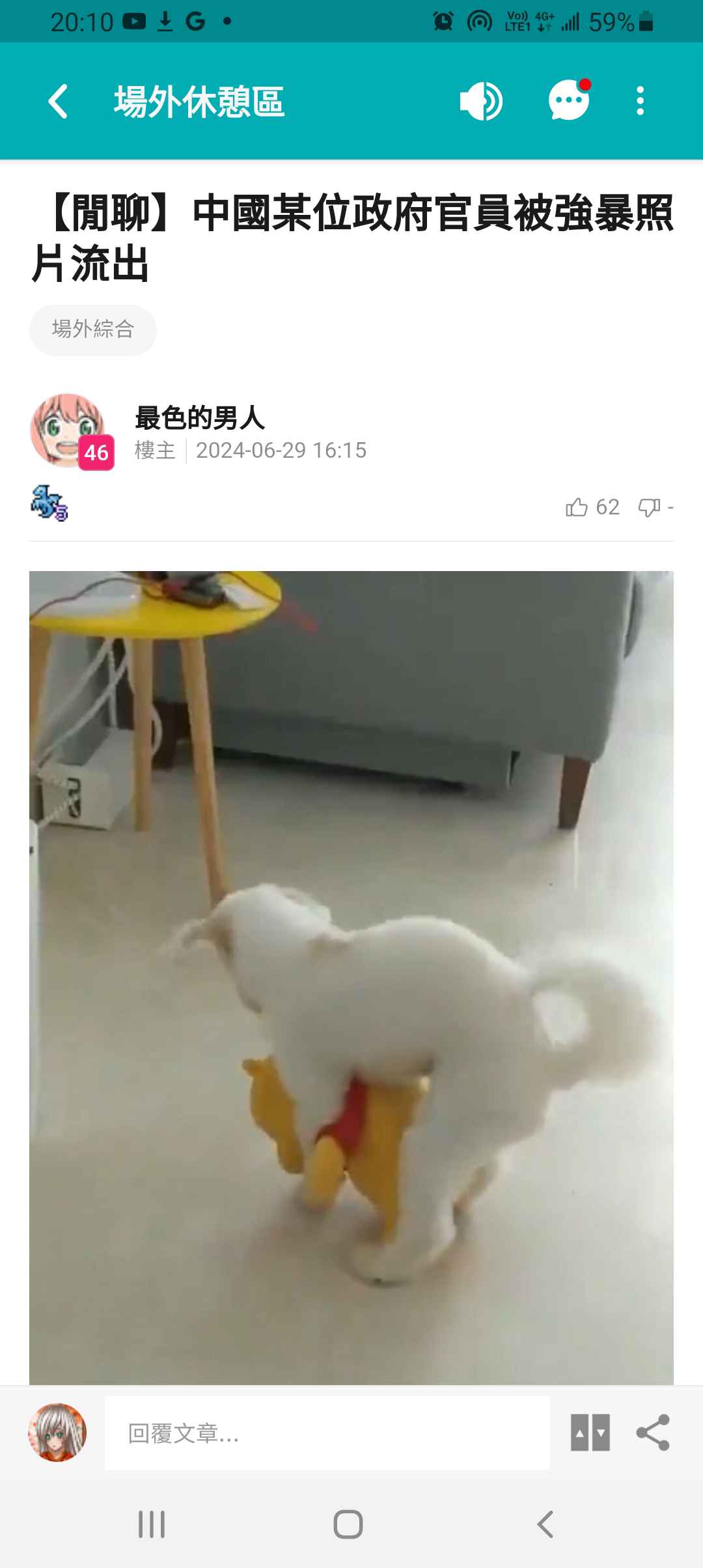Open the floor jump up-down control
Viewport: 703px width, 1568px height.
click(x=590, y=1433)
